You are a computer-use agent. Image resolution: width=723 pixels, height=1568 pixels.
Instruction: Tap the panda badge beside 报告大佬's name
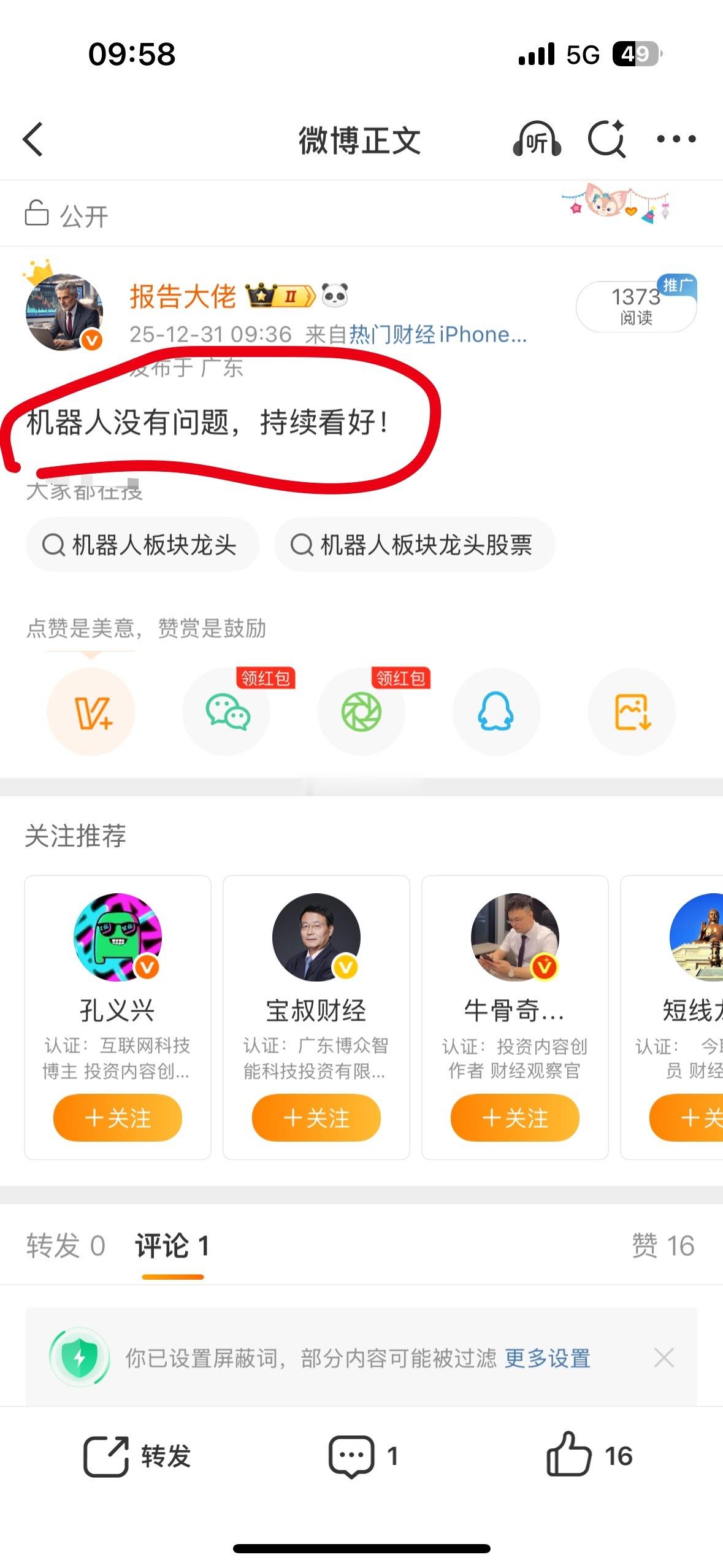click(x=334, y=296)
